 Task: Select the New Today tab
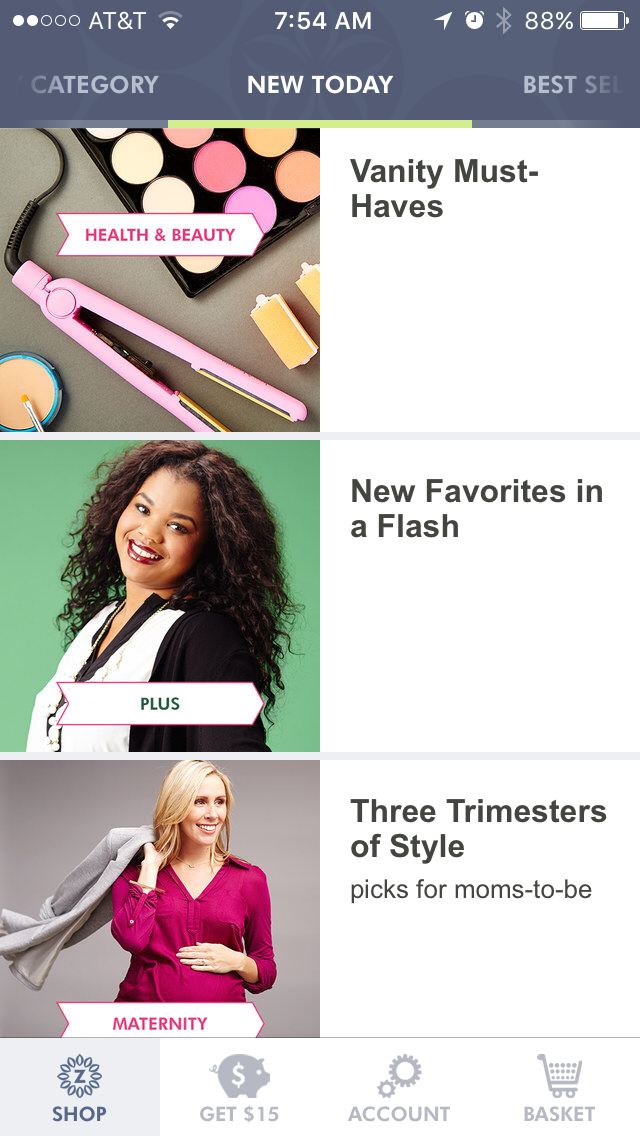coord(320,85)
